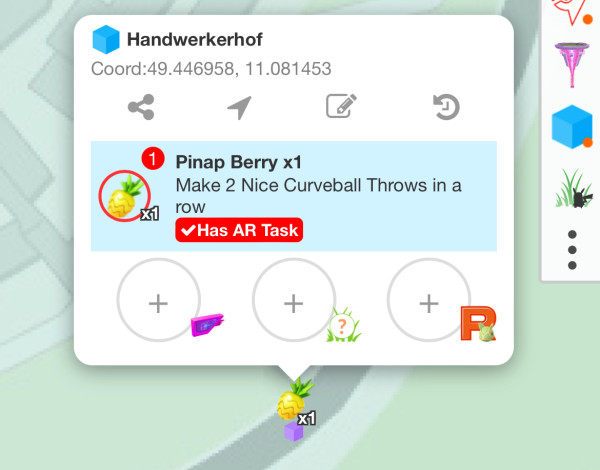
Task: Tap the Pinap Berry map marker
Action: [293, 402]
